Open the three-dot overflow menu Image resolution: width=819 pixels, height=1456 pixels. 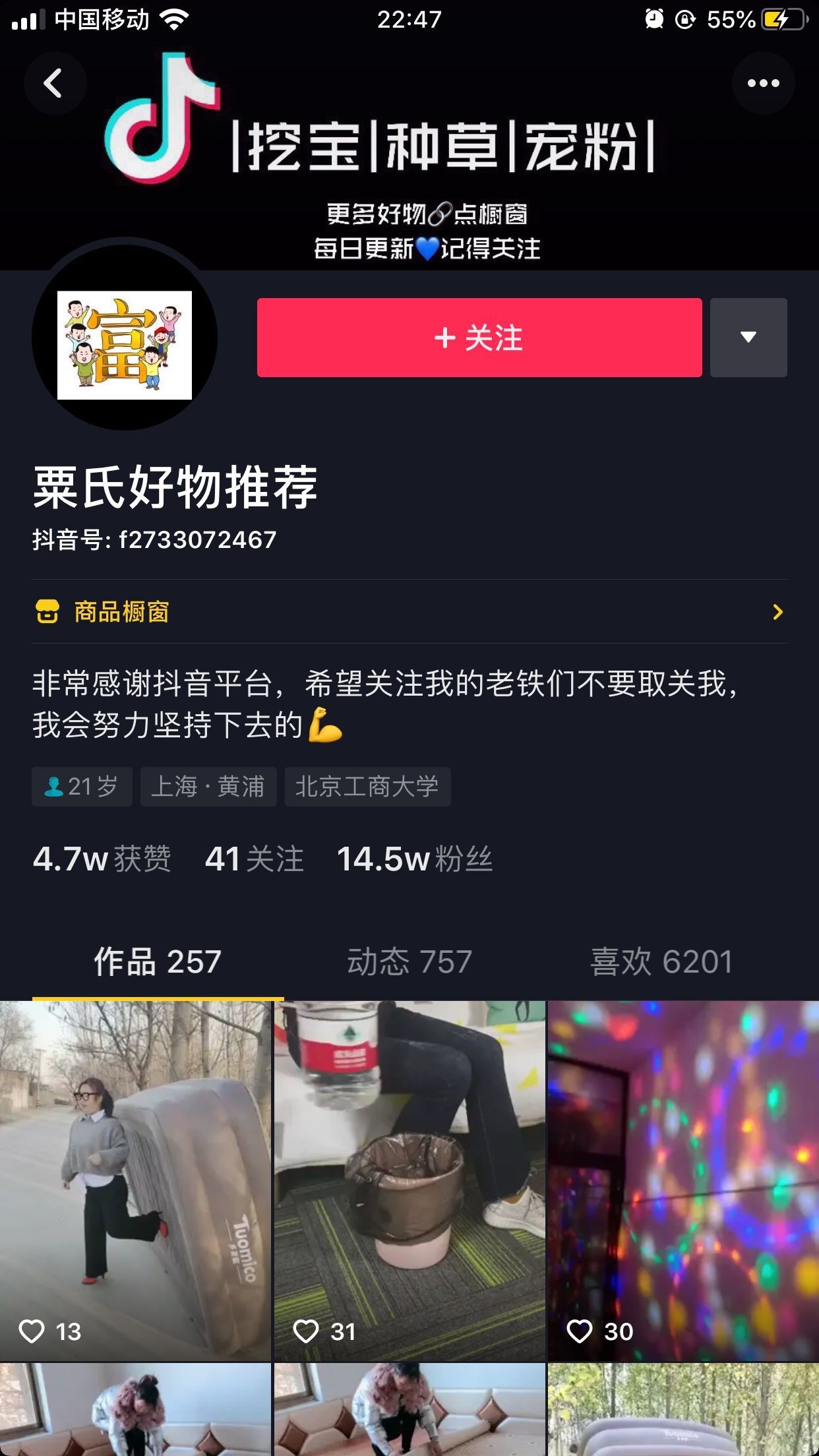coord(763,84)
